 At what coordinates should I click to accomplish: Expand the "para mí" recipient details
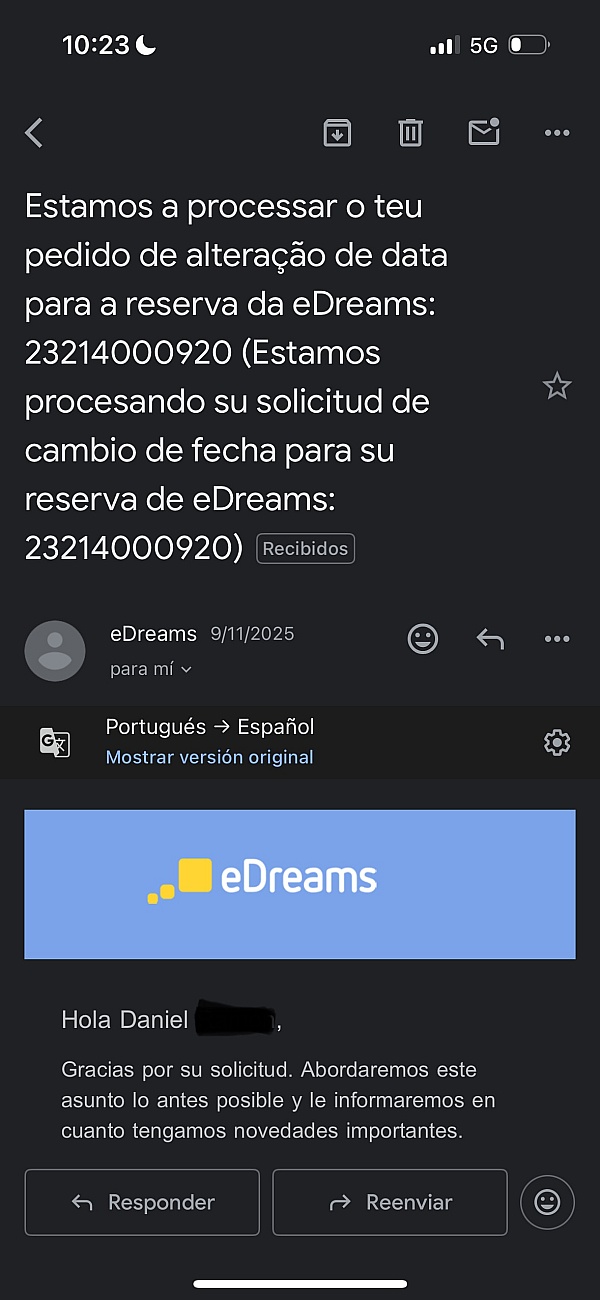tap(151, 669)
